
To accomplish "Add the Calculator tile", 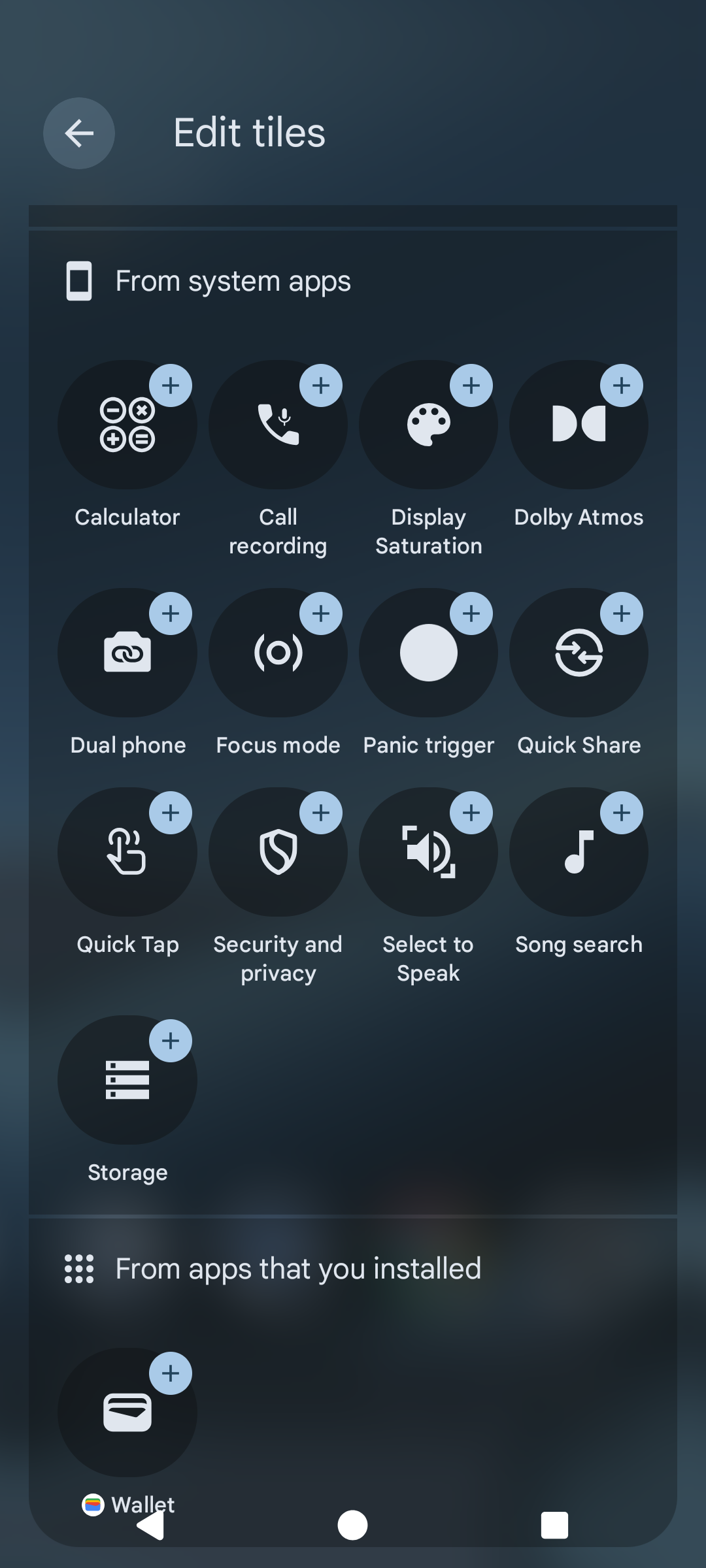I will tap(170, 385).
